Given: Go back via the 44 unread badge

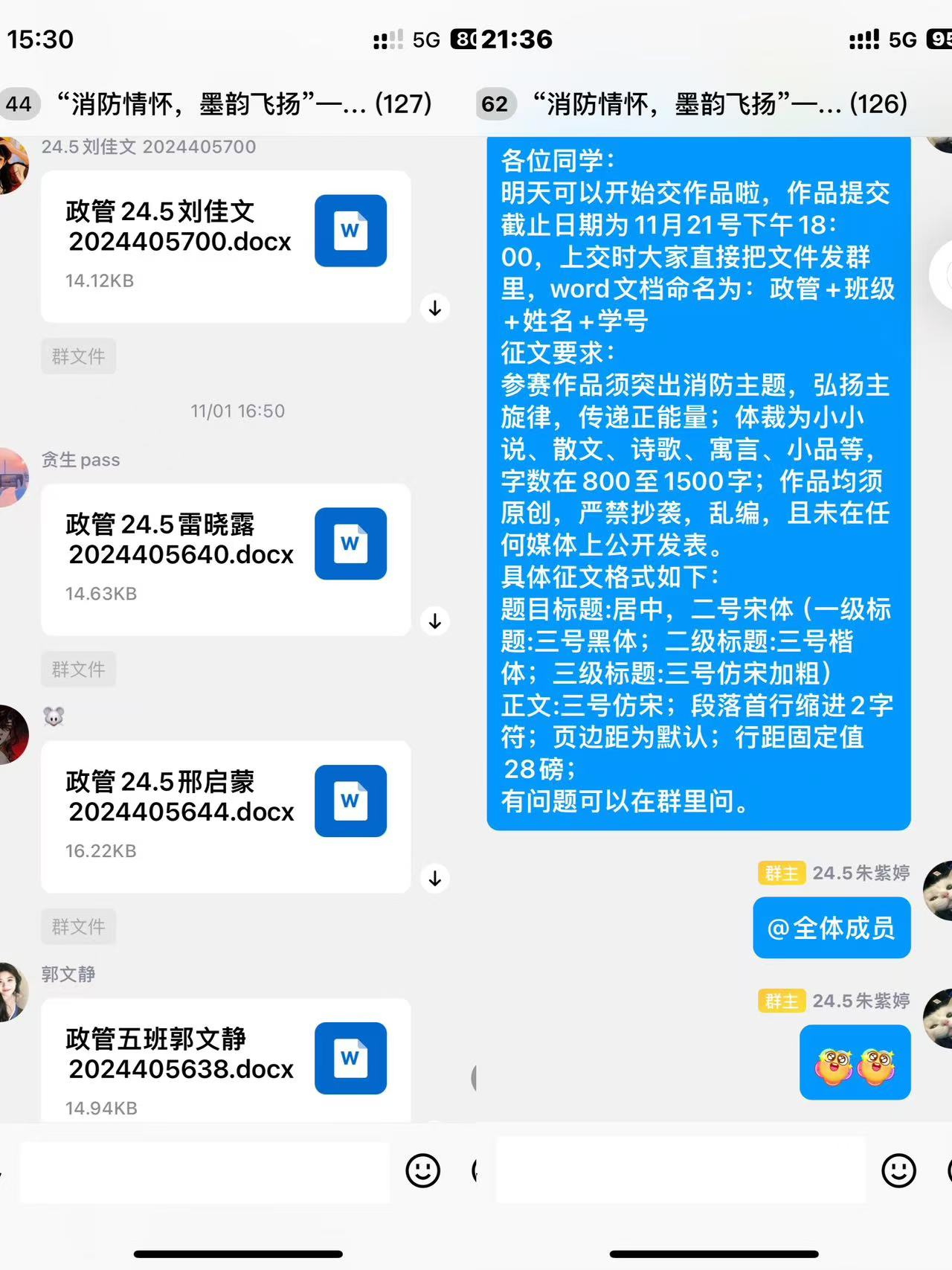Looking at the screenshot, I should click(x=19, y=103).
